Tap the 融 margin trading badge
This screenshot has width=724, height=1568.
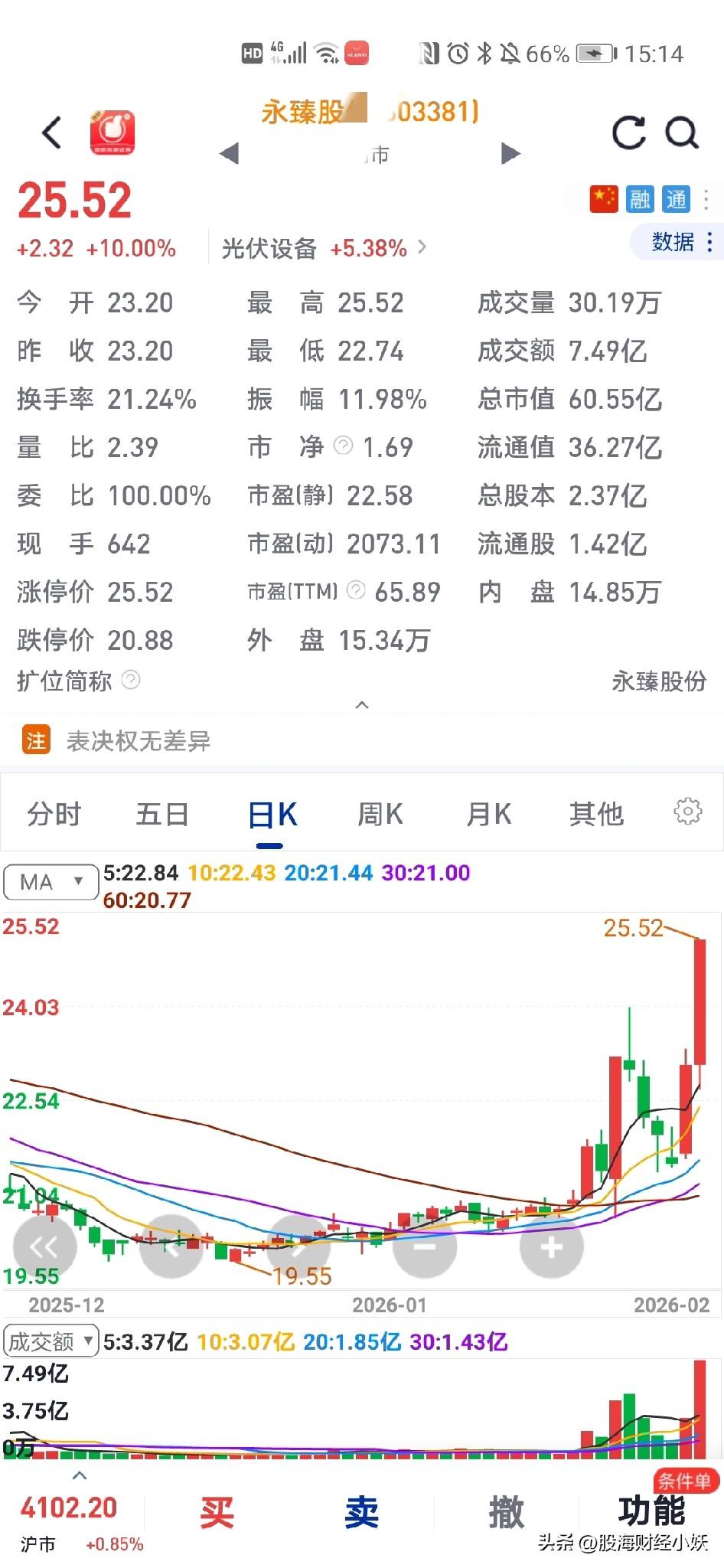tap(640, 198)
